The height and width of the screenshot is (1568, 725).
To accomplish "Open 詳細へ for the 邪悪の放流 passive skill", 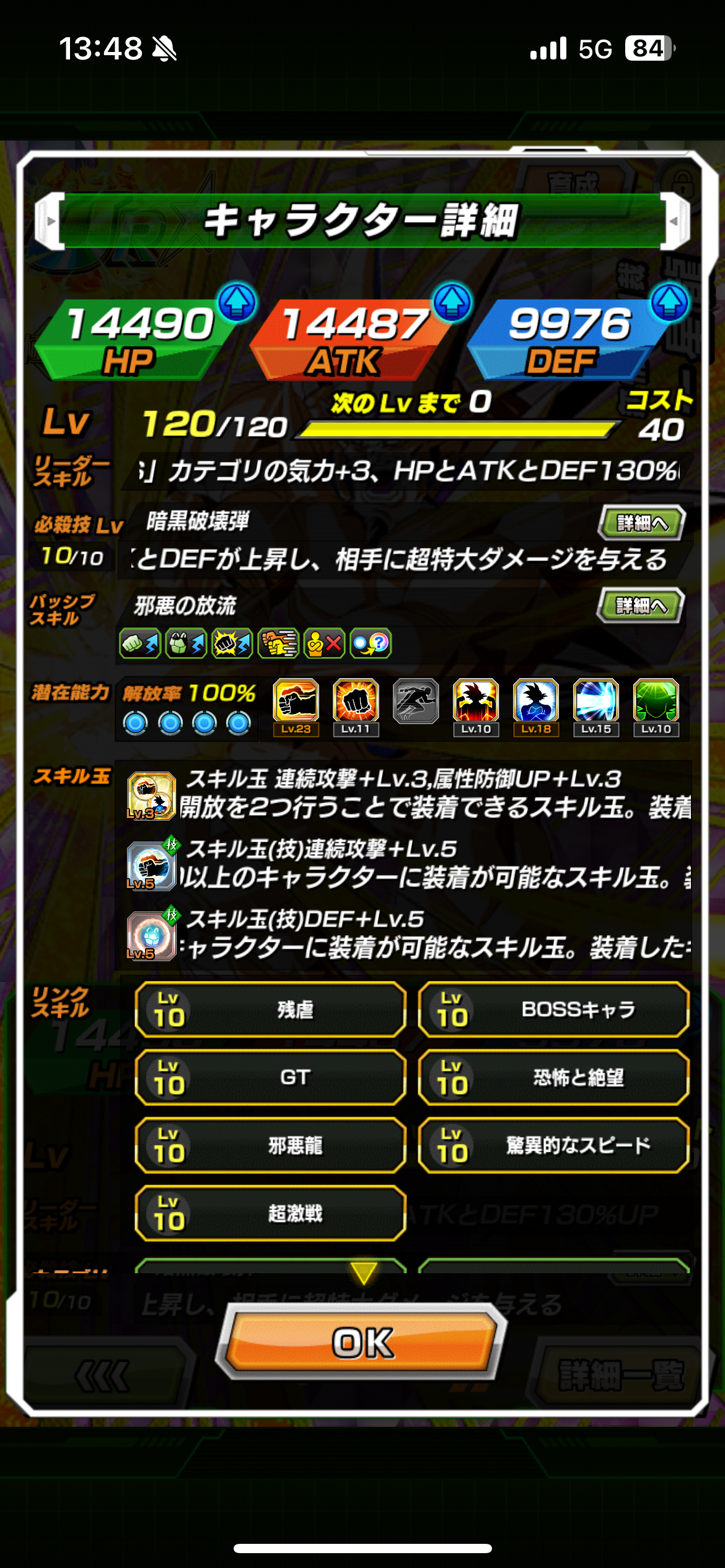I will 641,605.
